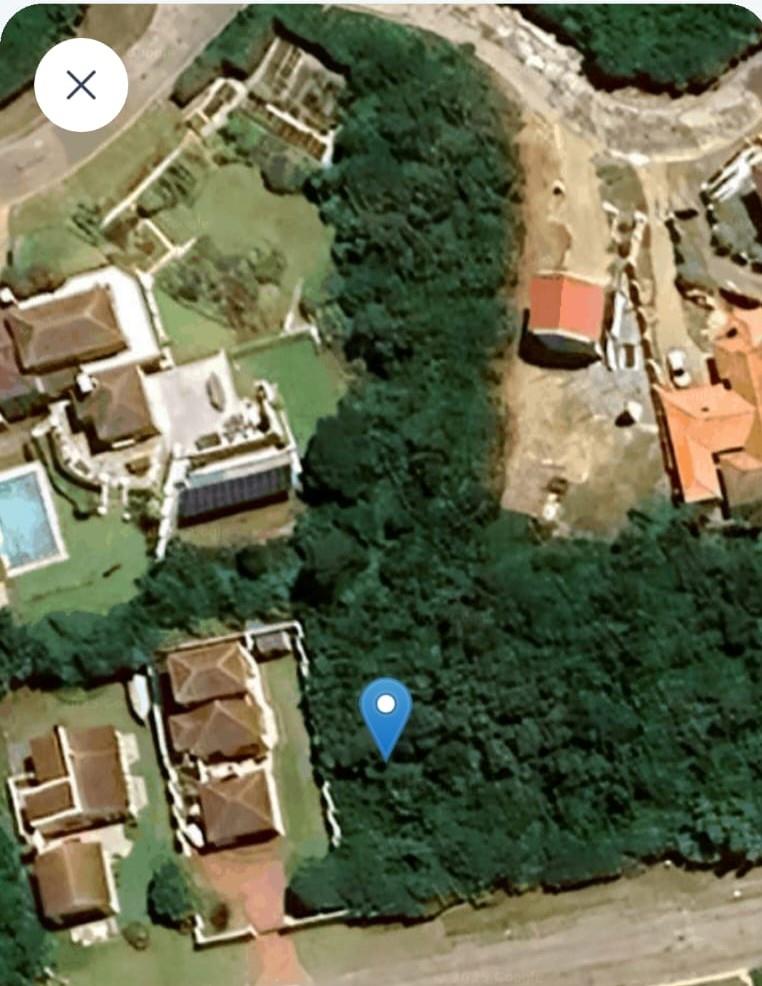Close the satellite map view
The width and height of the screenshot is (762, 986).
tap(81, 85)
